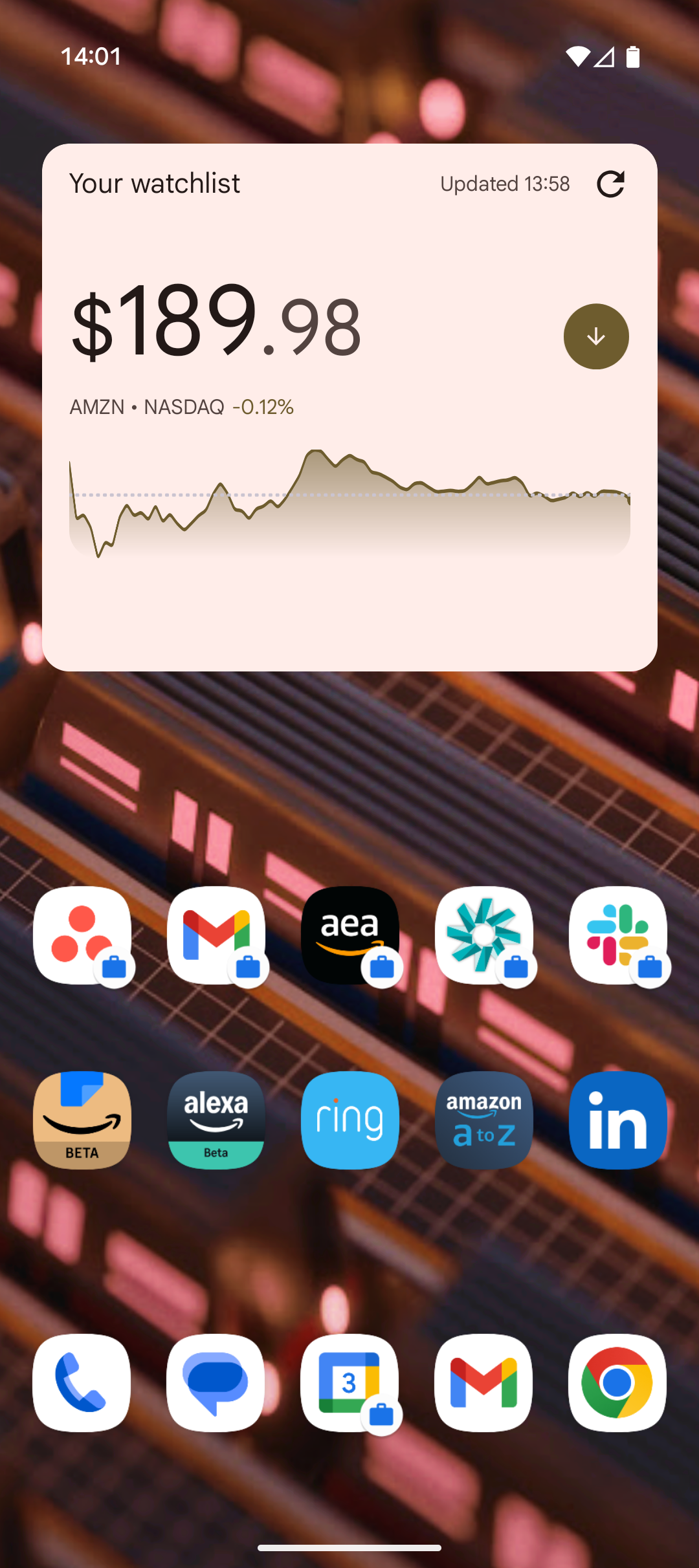This screenshot has width=699, height=1568.
Task: Open the teal pinwheel work app
Action: click(484, 935)
